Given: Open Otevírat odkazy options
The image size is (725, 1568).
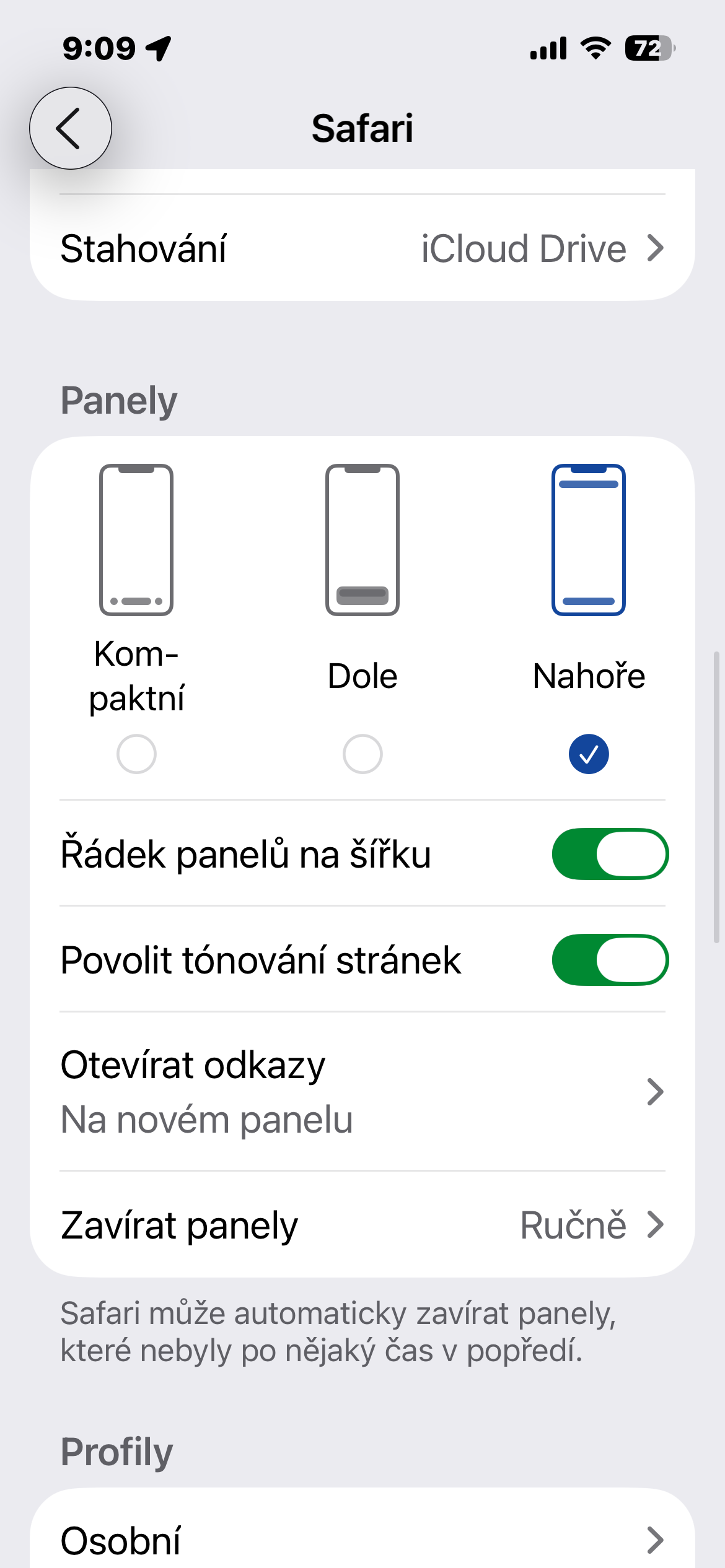Looking at the screenshot, I should click(x=362, y=1091).
